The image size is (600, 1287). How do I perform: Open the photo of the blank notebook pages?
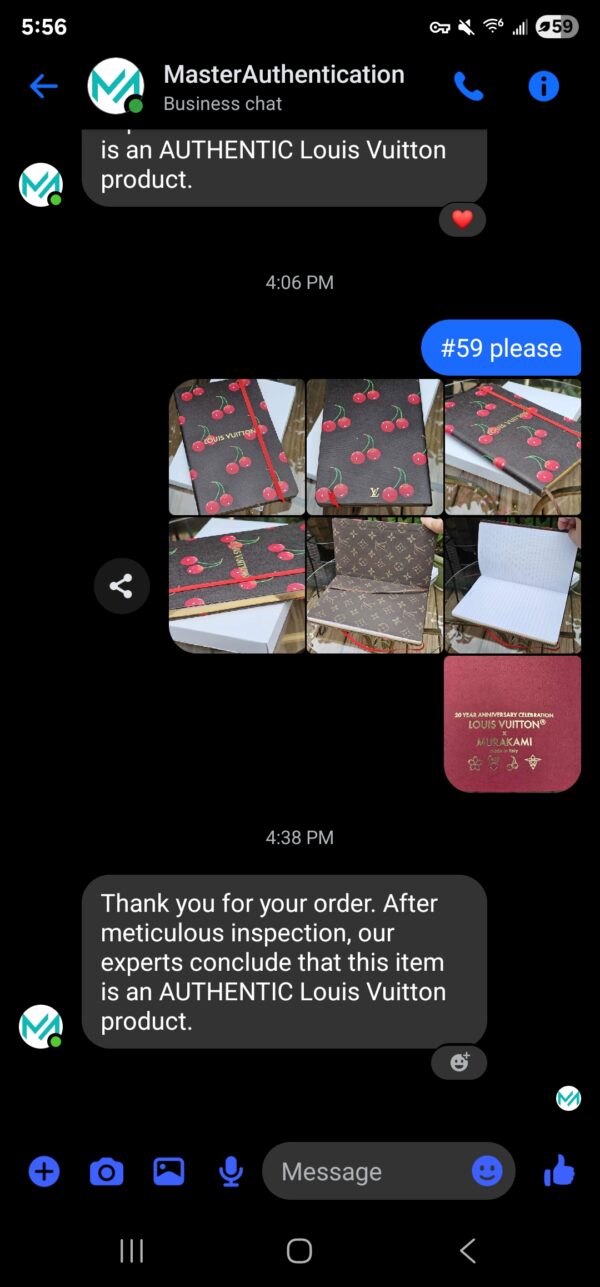[512, 585]
